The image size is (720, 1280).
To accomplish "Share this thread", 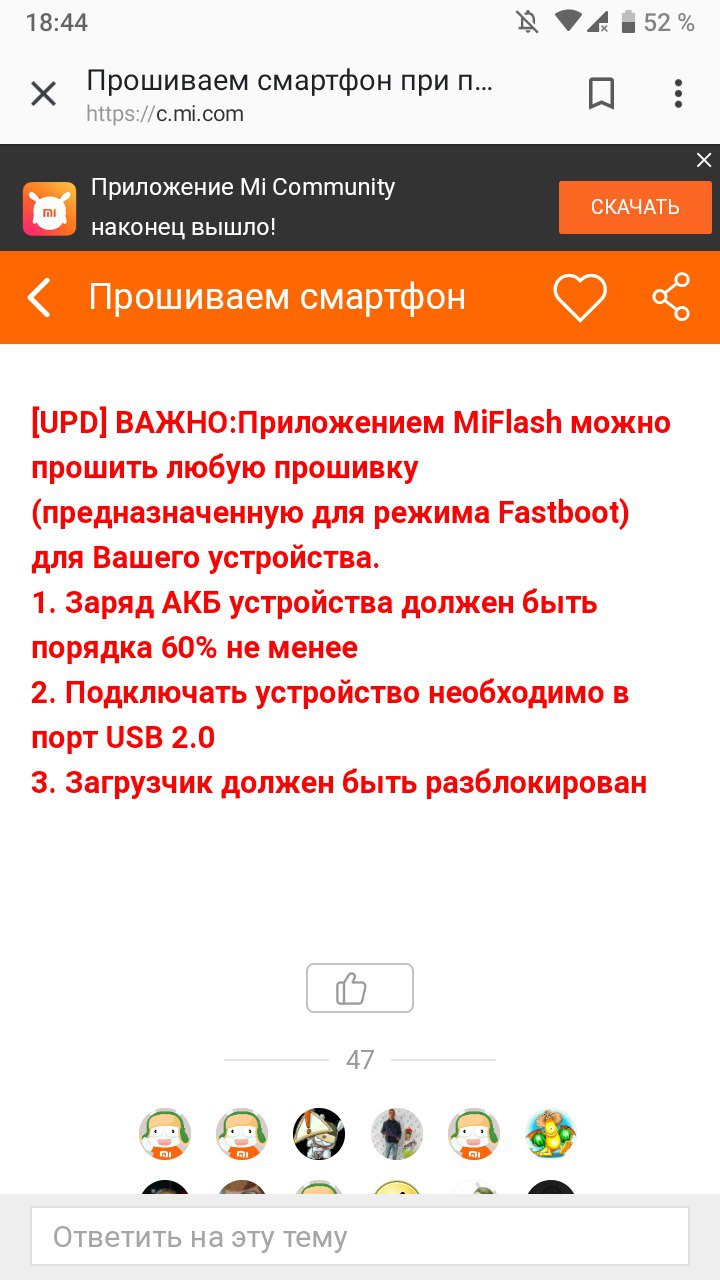I will (x=671, y=297).
